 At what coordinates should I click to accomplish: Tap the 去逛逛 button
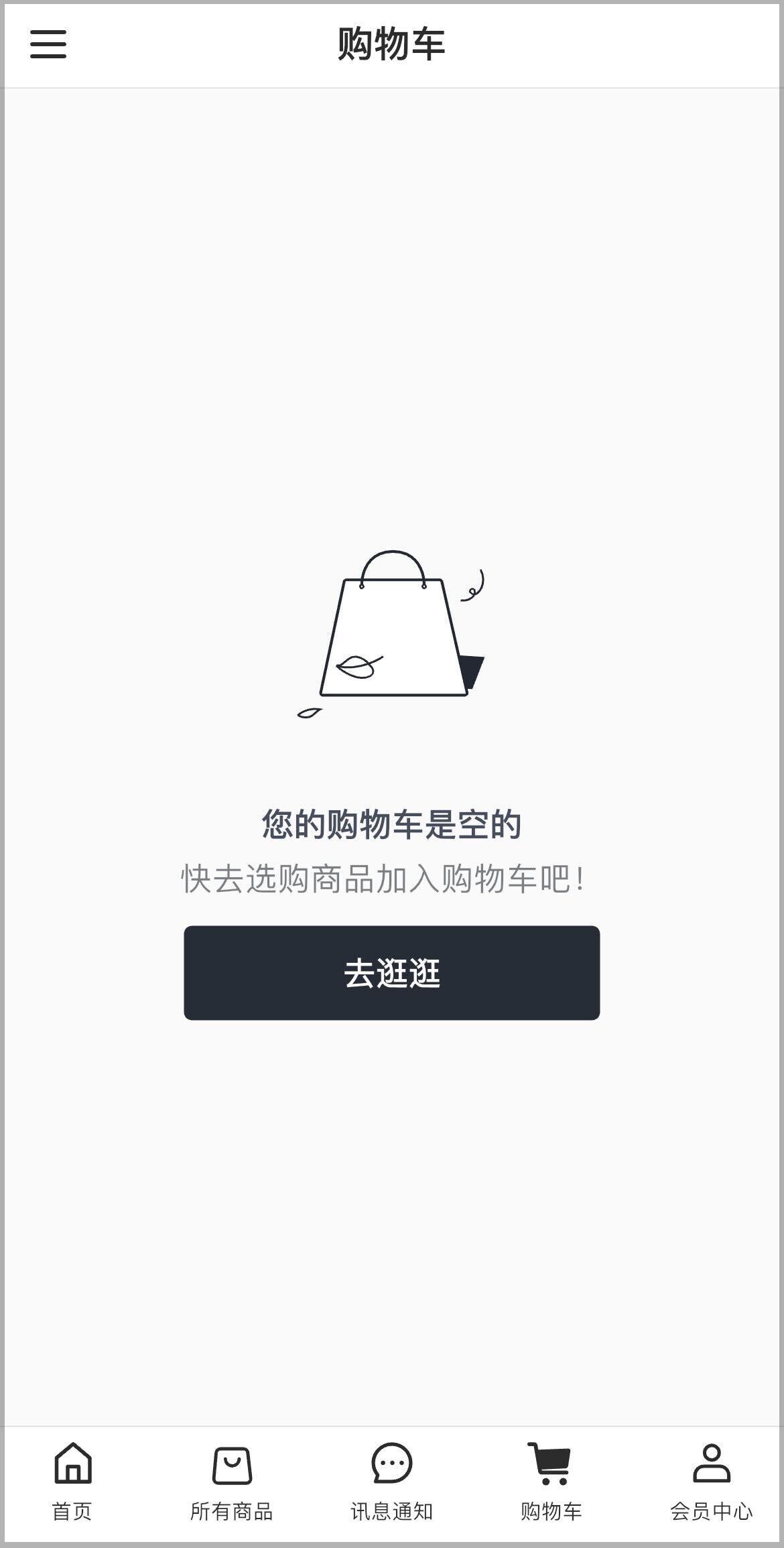coord(392,973)
